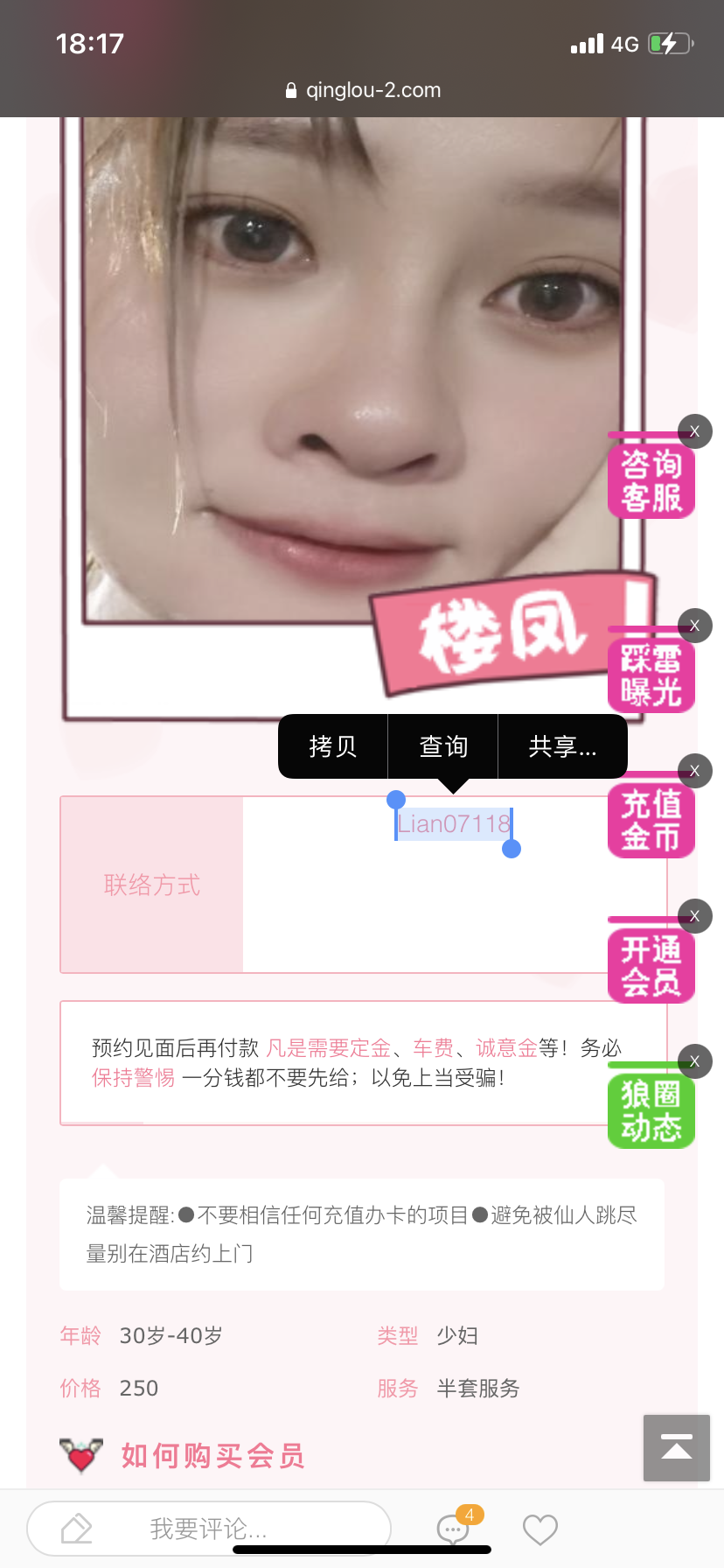The height and width of the screenshot is (1568, 724).
Task: Dismiss the 踩雷曝光 floating button
Action: click(695, 626)
